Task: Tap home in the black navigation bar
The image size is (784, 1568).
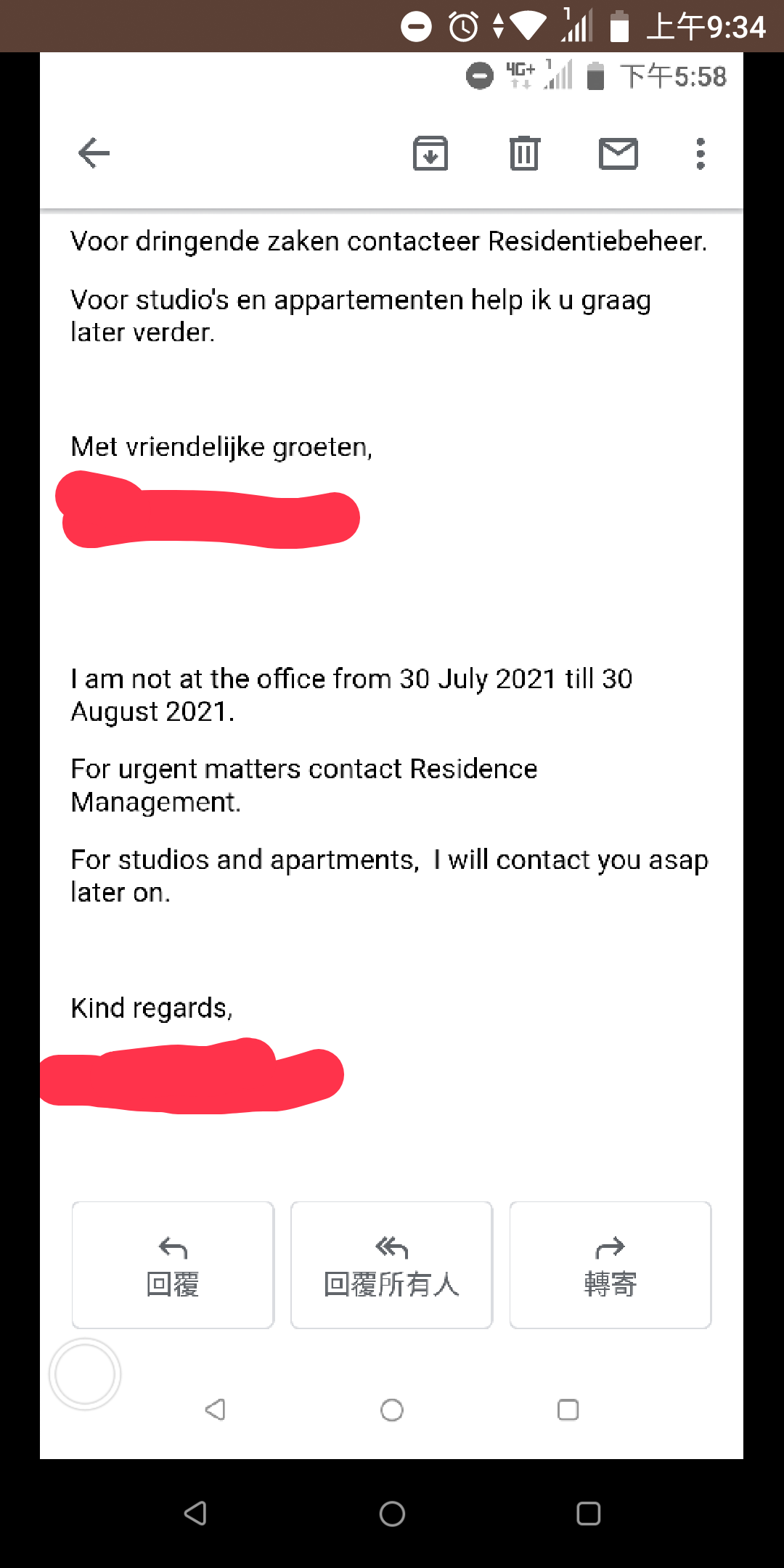Action: tap(392, 1514)
